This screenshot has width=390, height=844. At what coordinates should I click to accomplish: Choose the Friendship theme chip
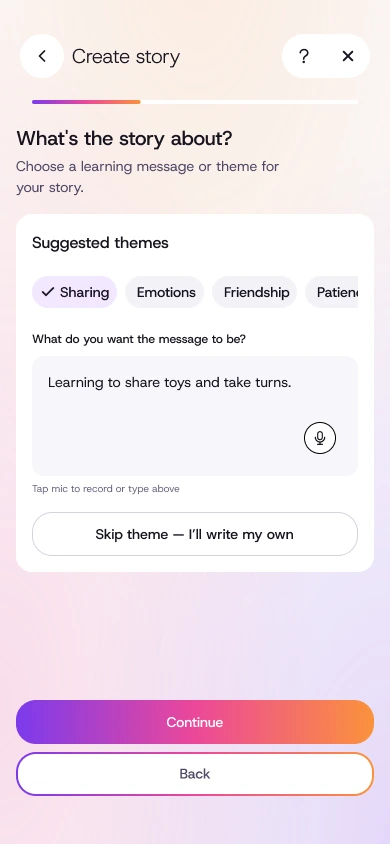tap(254, 292)
